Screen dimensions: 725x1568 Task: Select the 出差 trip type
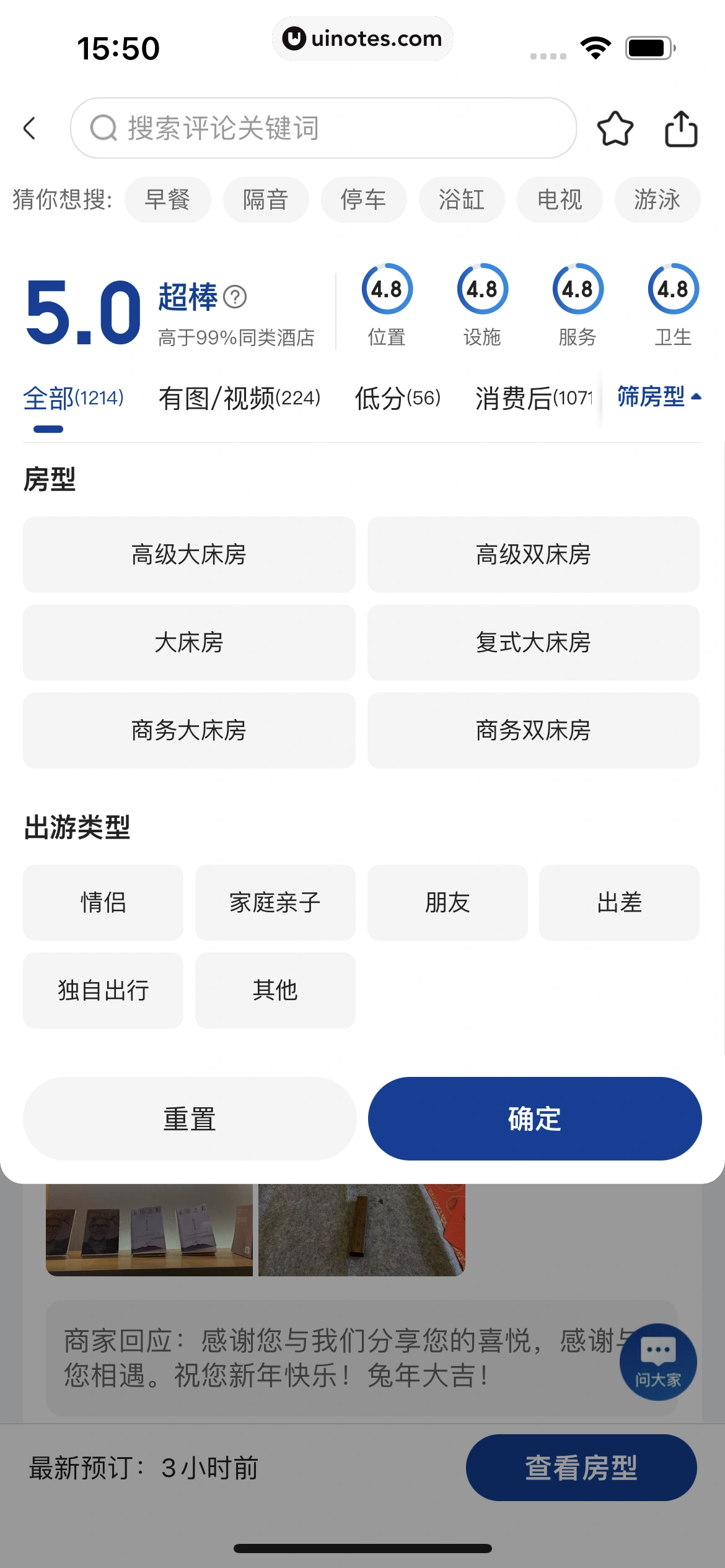pyautogui.click(x=619, y=902)
